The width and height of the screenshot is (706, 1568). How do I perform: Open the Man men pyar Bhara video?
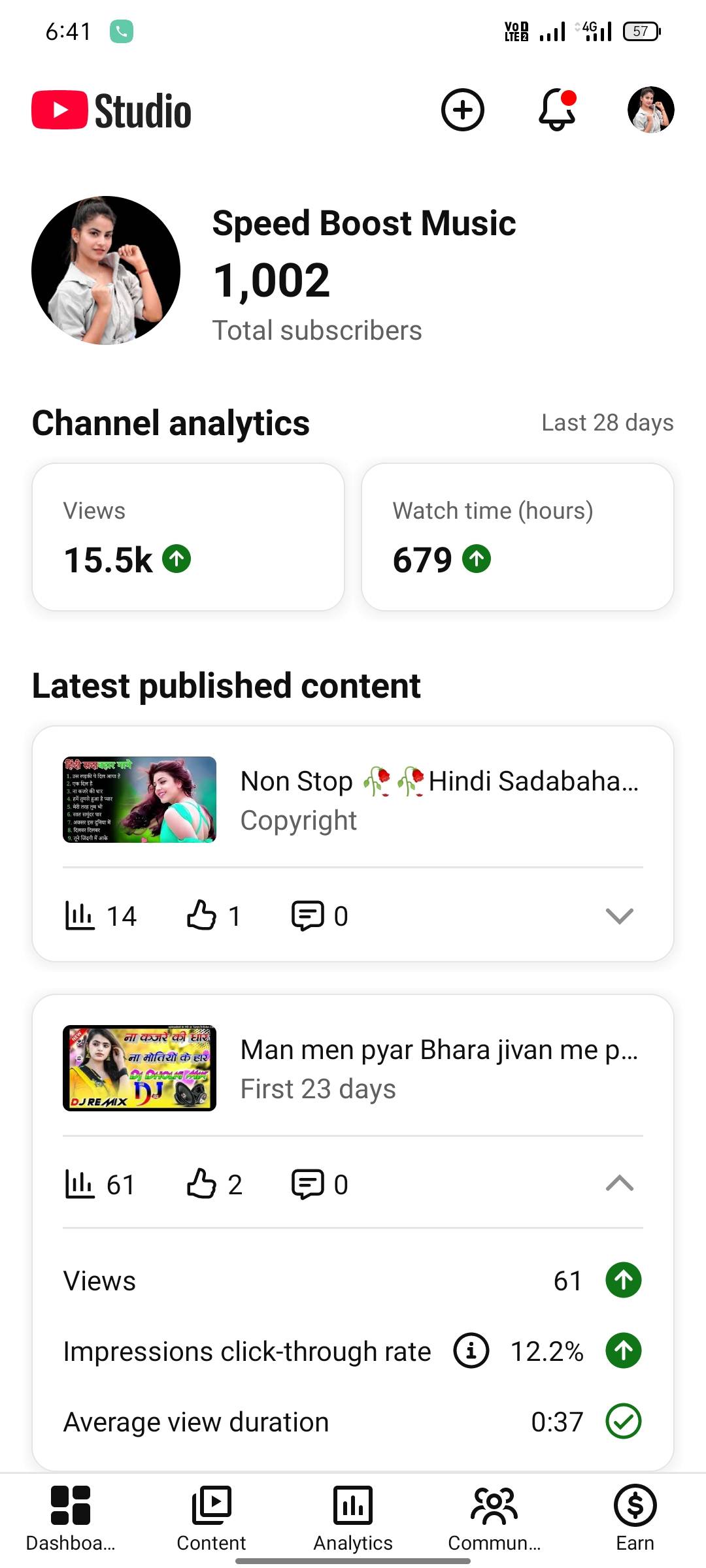point(438,1068)
